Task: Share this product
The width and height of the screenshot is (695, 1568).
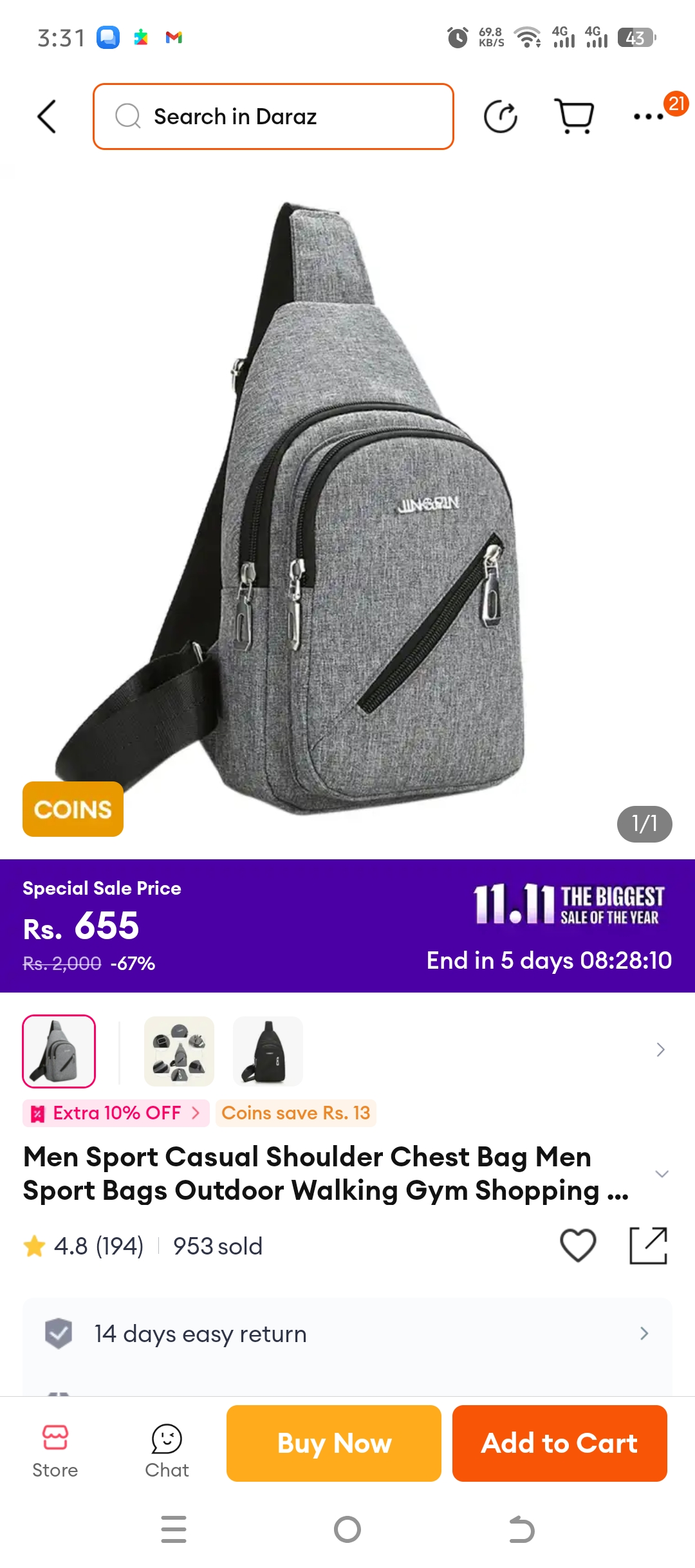Action: coord(648,1246)
